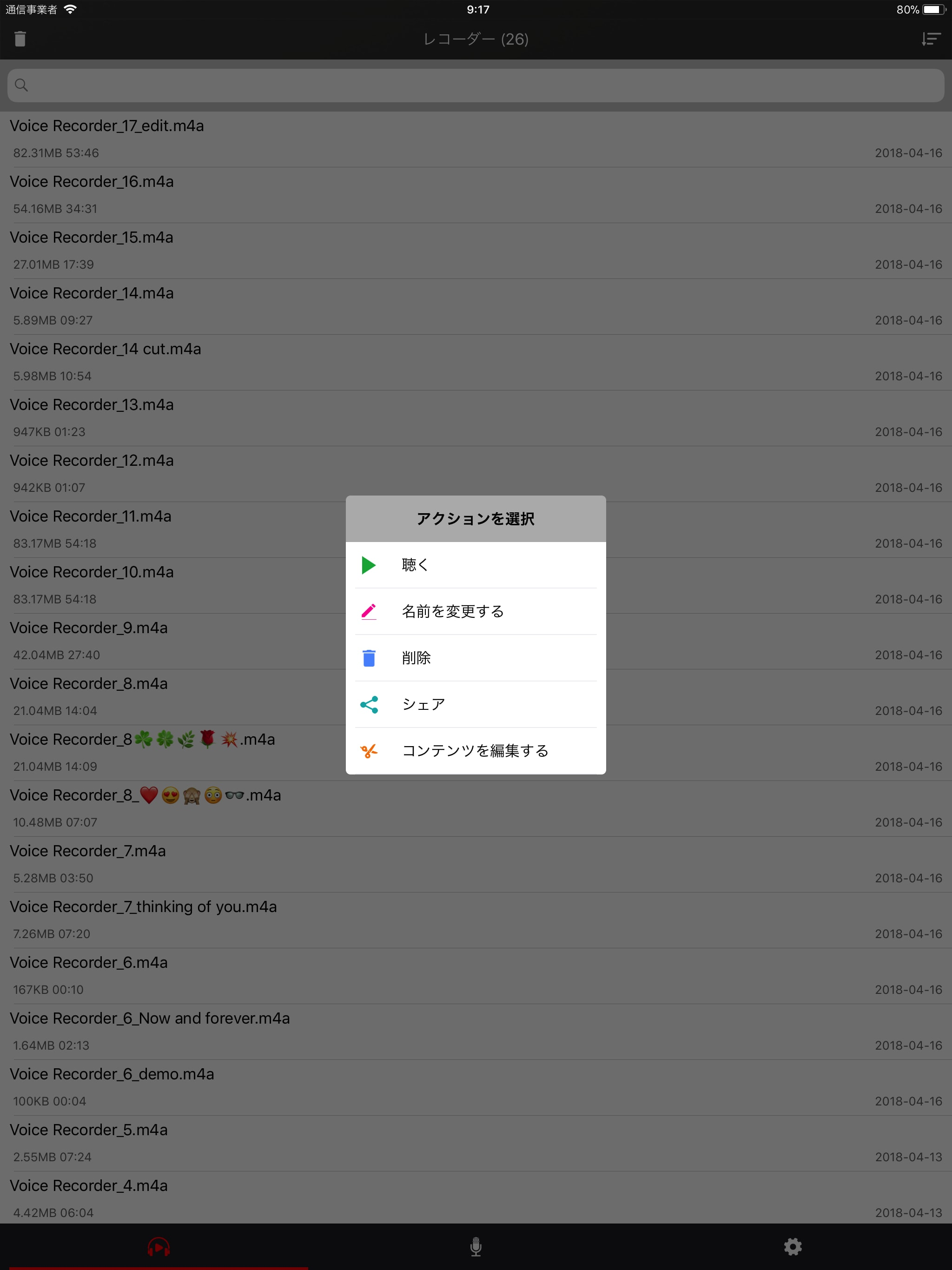Tap the sort order icon at top right
952x1270 pixels.
tap(930, 39)
